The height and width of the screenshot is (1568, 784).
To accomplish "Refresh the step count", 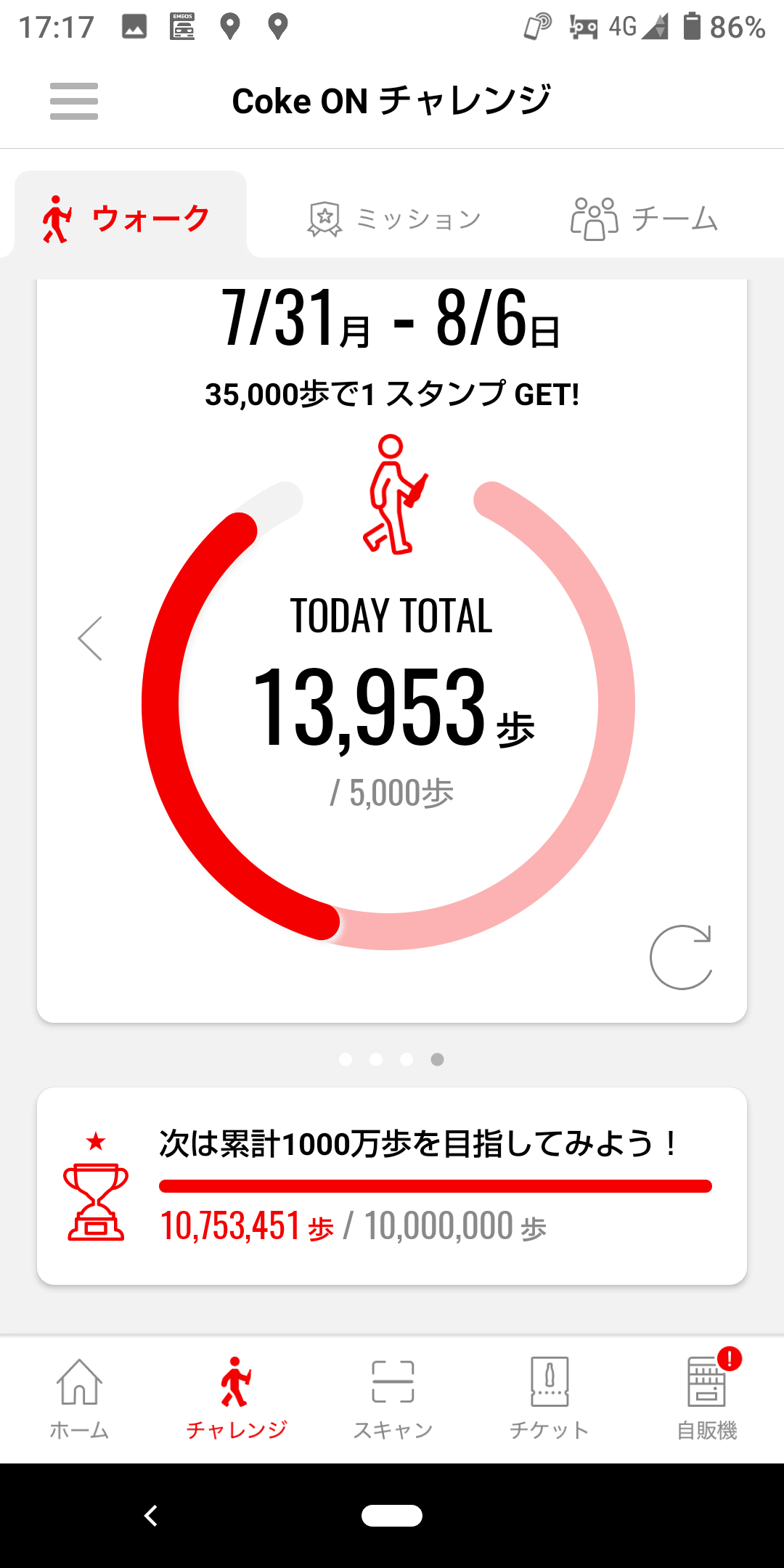I will point(681,957).
